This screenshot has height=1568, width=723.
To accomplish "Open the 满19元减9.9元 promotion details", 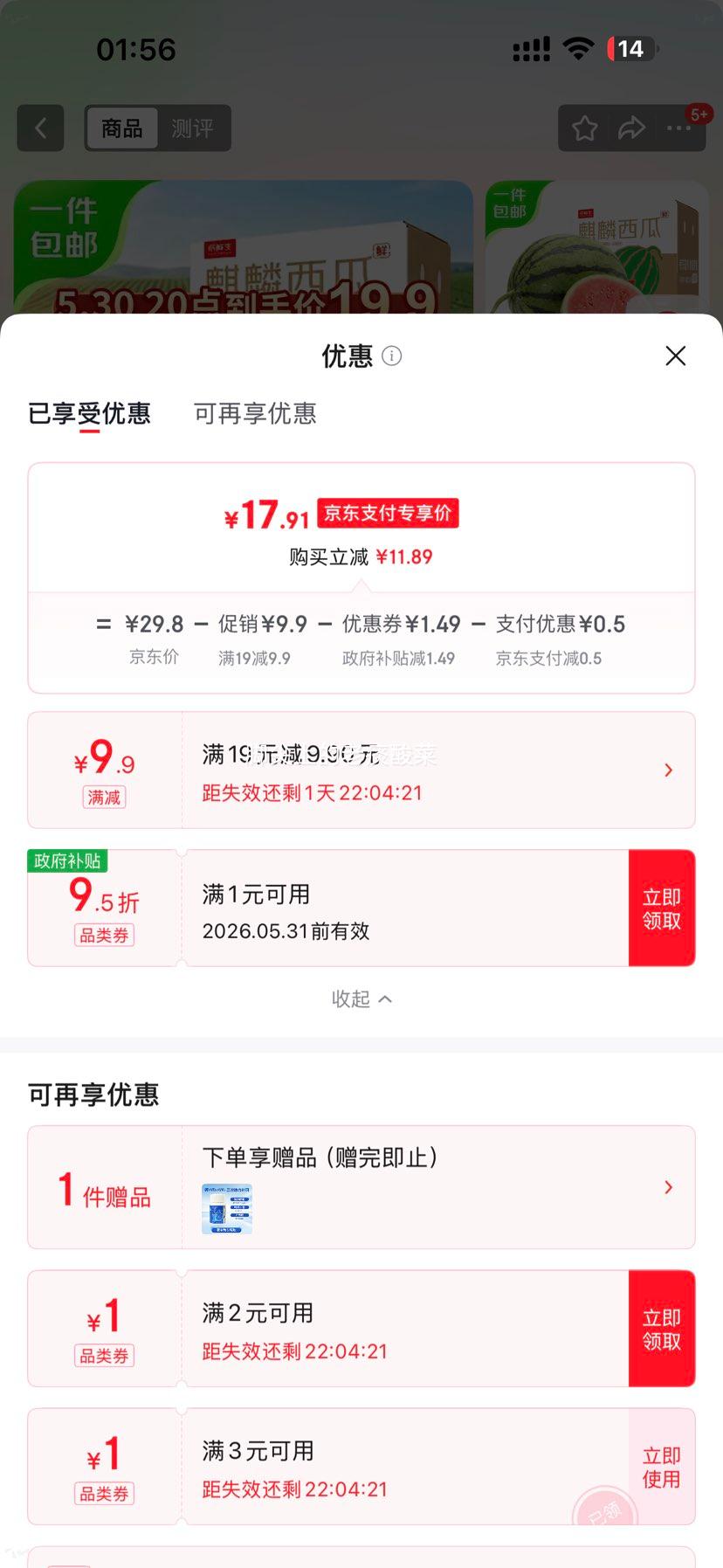I will pyautogui.click(x=361, y=770).
